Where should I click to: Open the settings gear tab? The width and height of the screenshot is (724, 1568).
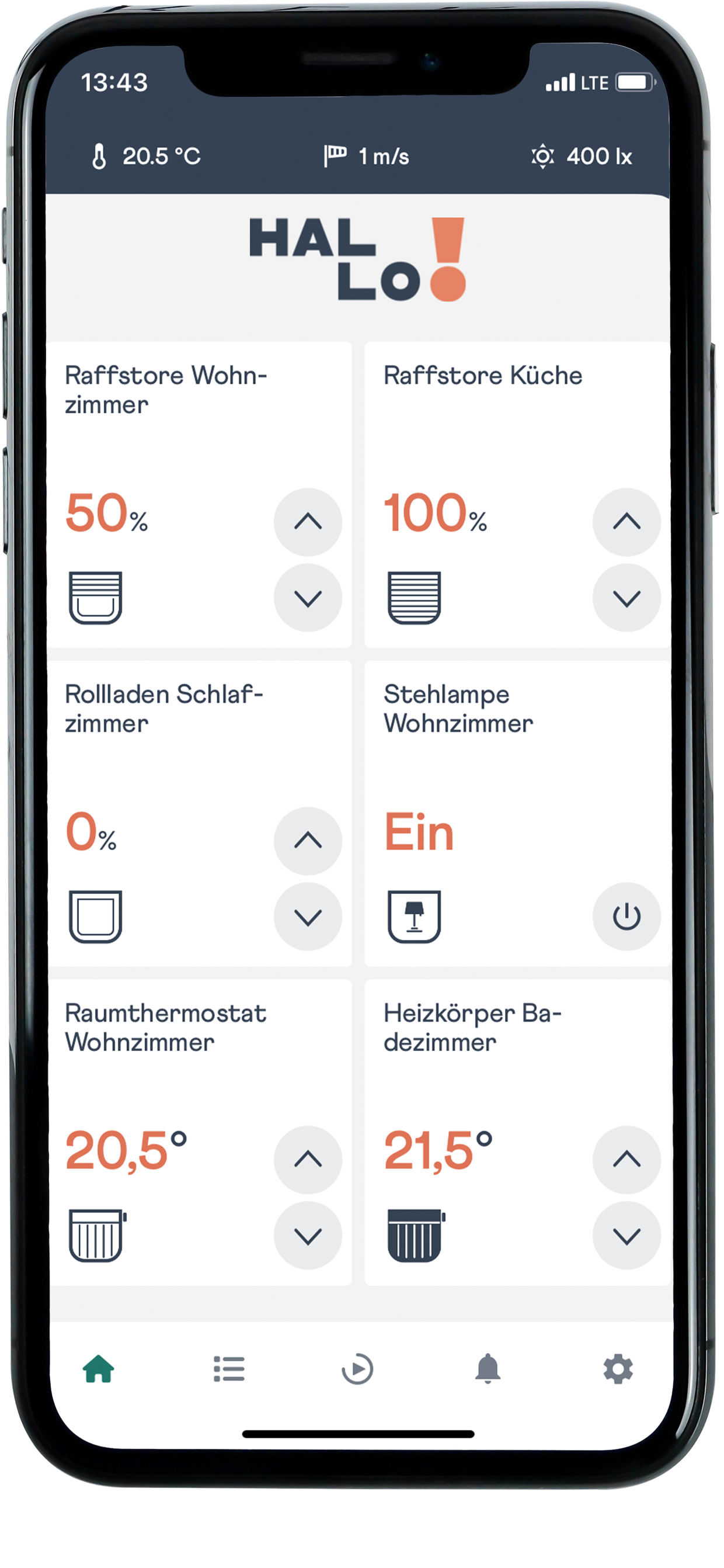click(x=618, y=1369)
